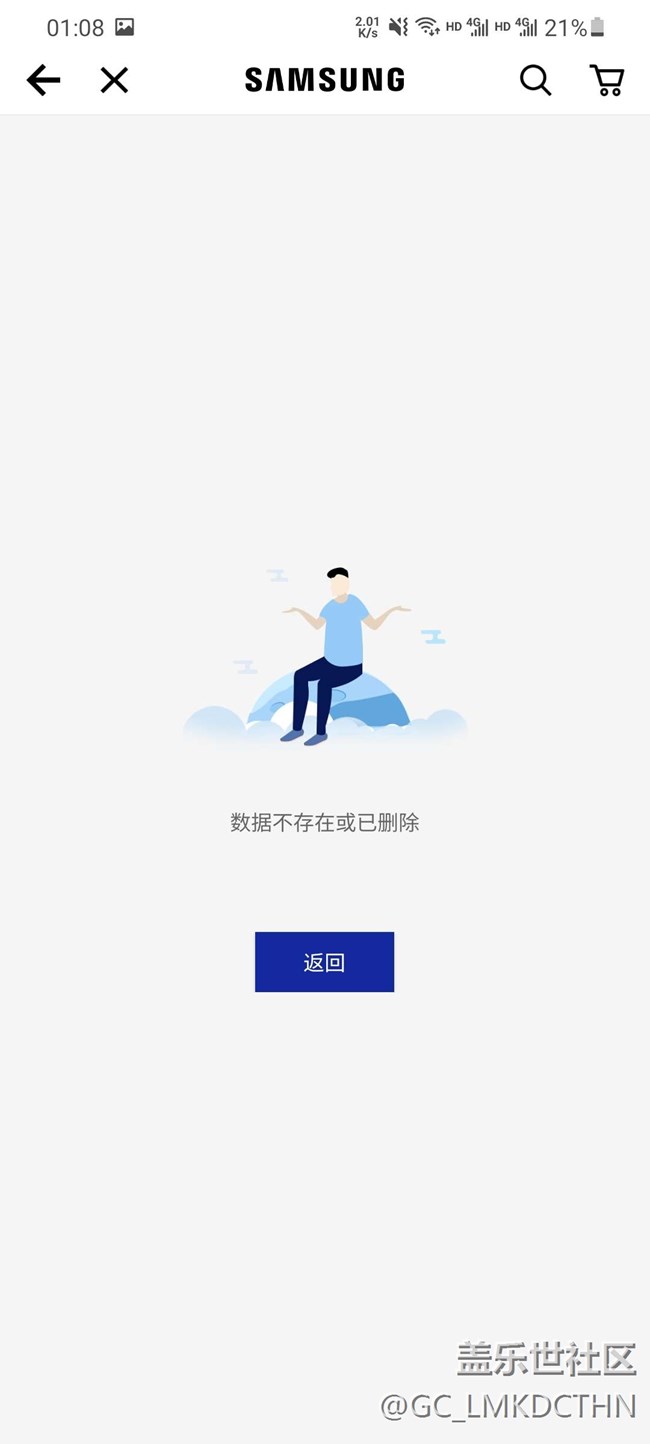The image size is (650, 1444).
Task: Tap the blue 返回 button
Action: pos(324,962)
